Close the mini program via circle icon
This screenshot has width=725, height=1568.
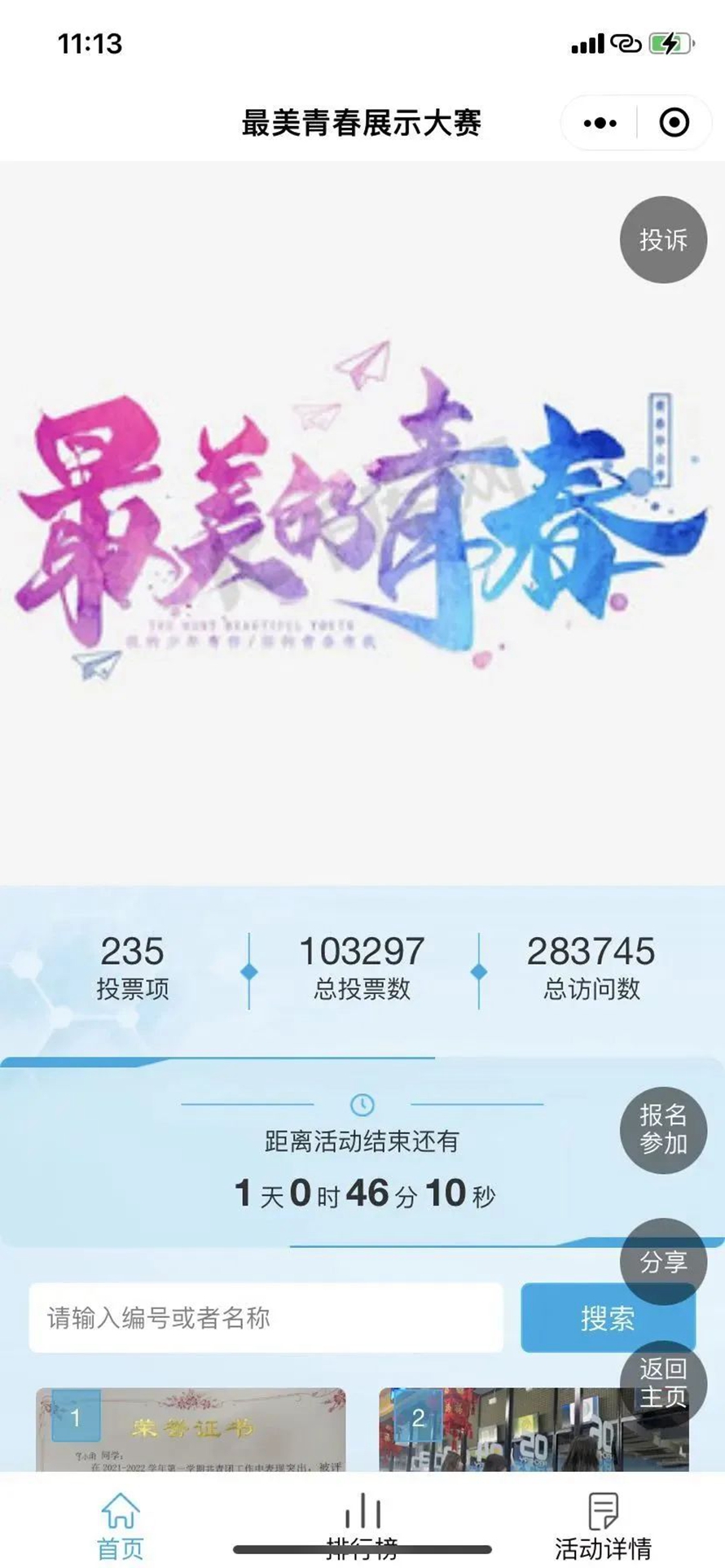674,123
